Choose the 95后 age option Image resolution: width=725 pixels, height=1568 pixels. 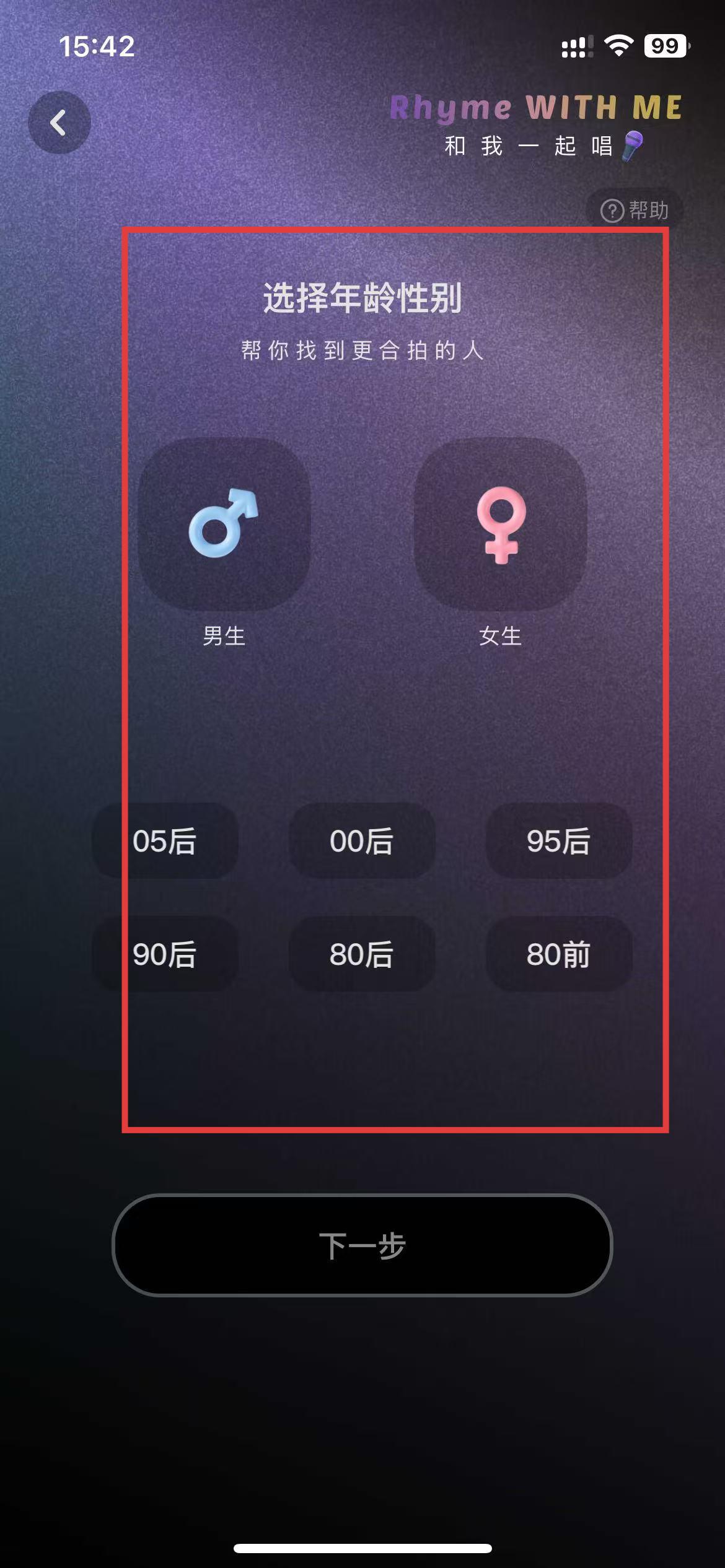click(558, 841)
